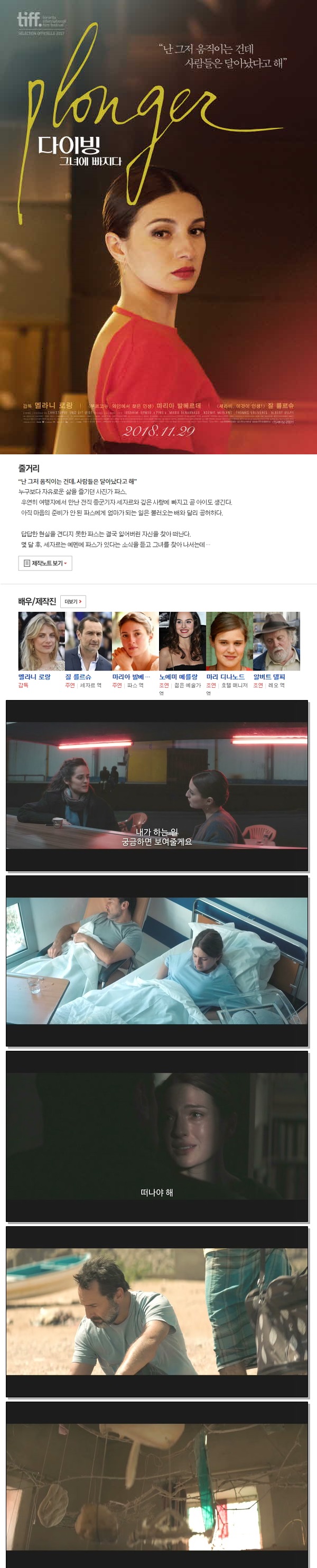Open 마리 디나노드's cast page
The image size is (317, 1568).
coord(225,676)
